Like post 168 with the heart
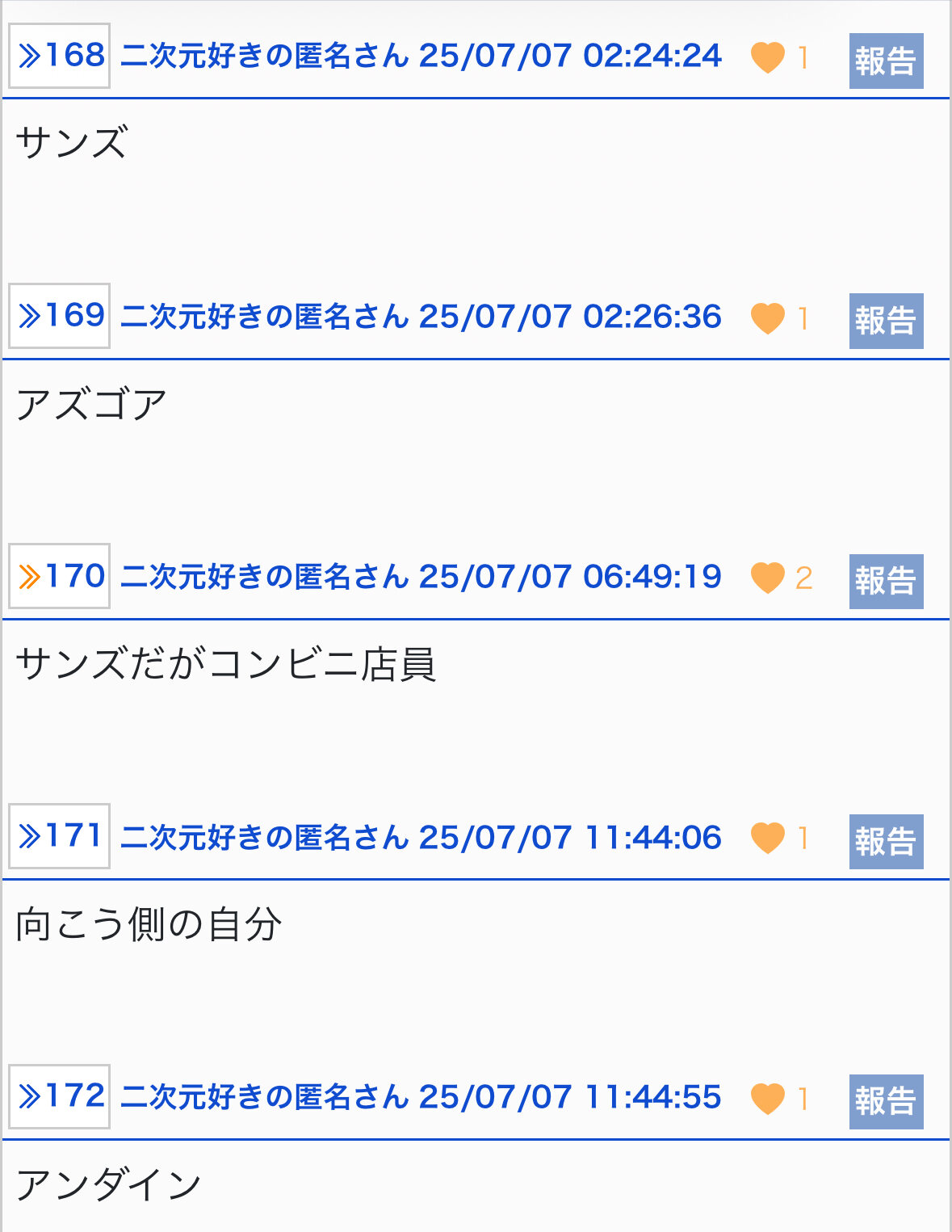Viewport: 952px width, 1232px height. pyautogui.click(x=767, y=57)
